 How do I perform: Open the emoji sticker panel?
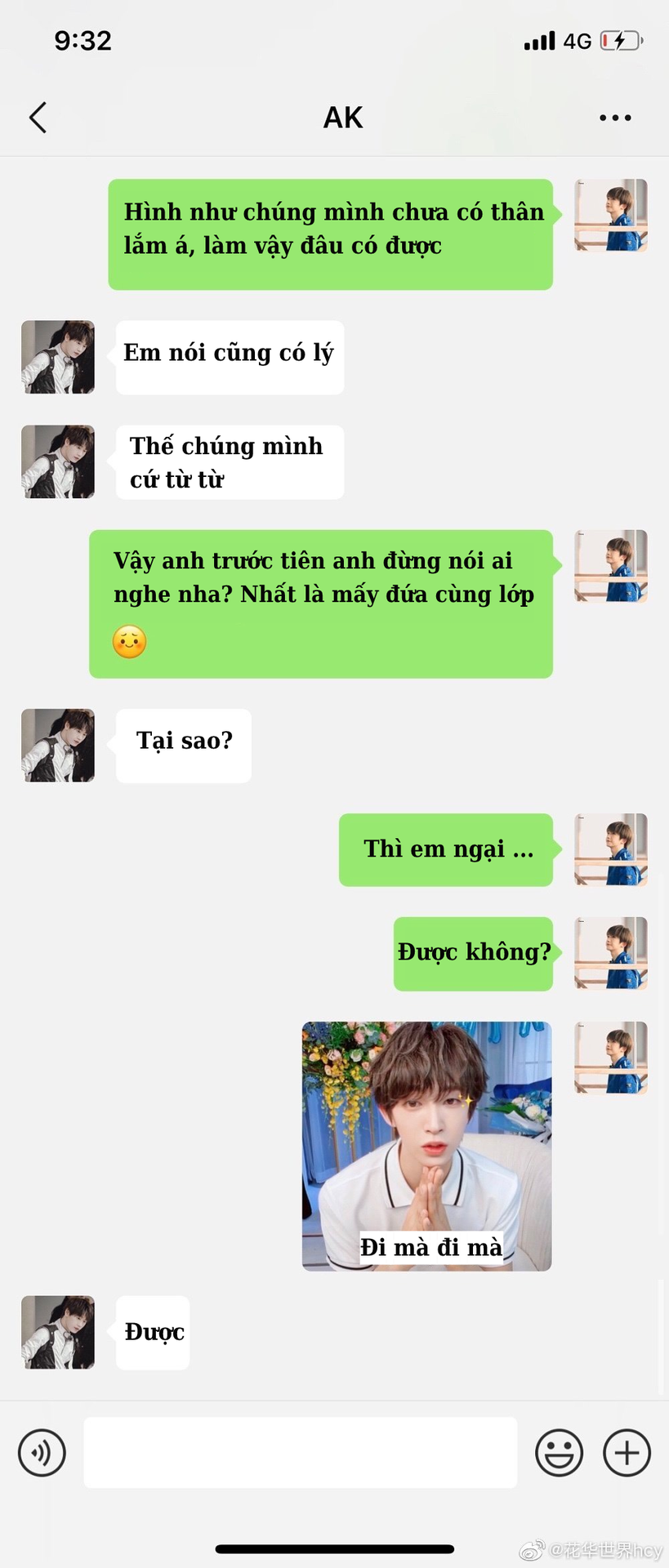coord(559,1453)
